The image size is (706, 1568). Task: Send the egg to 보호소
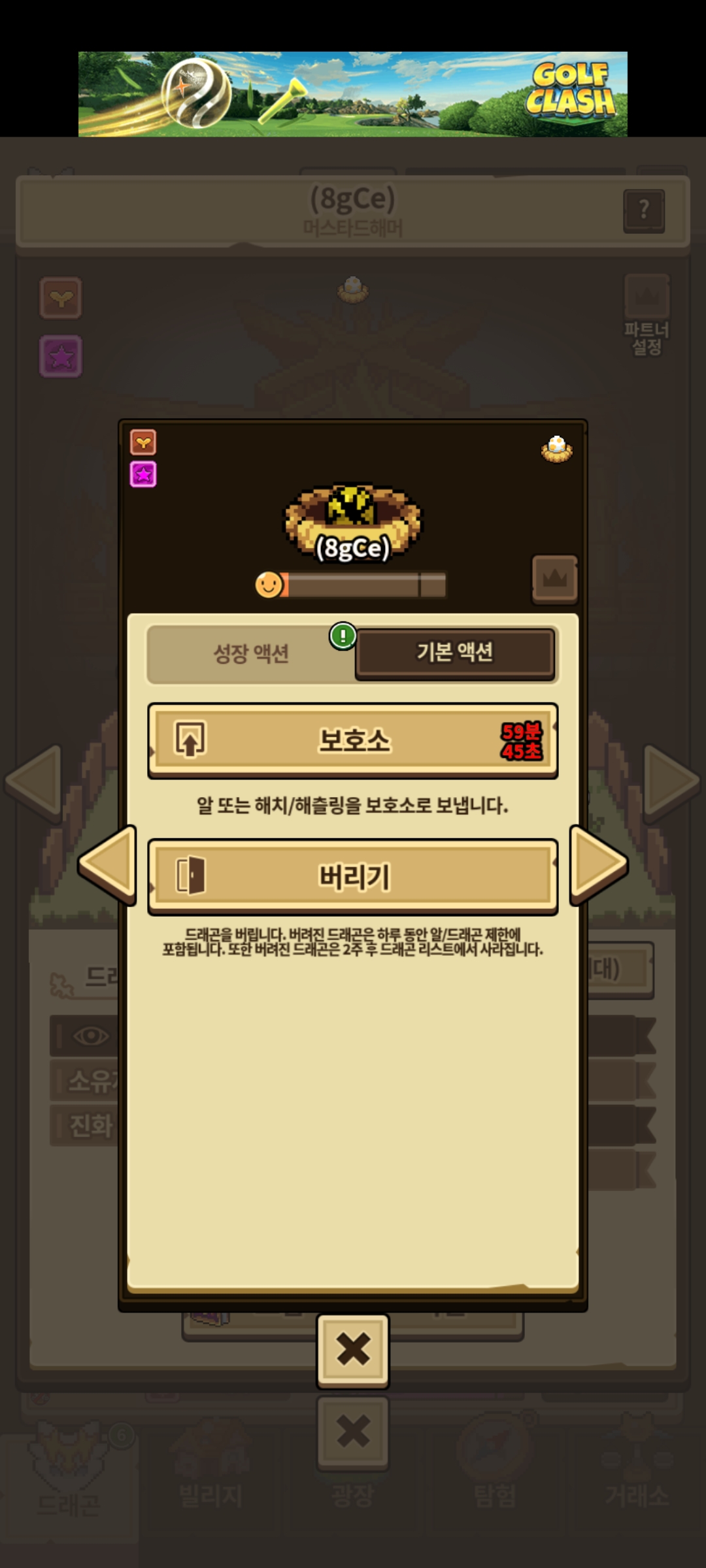coord(353,740)
